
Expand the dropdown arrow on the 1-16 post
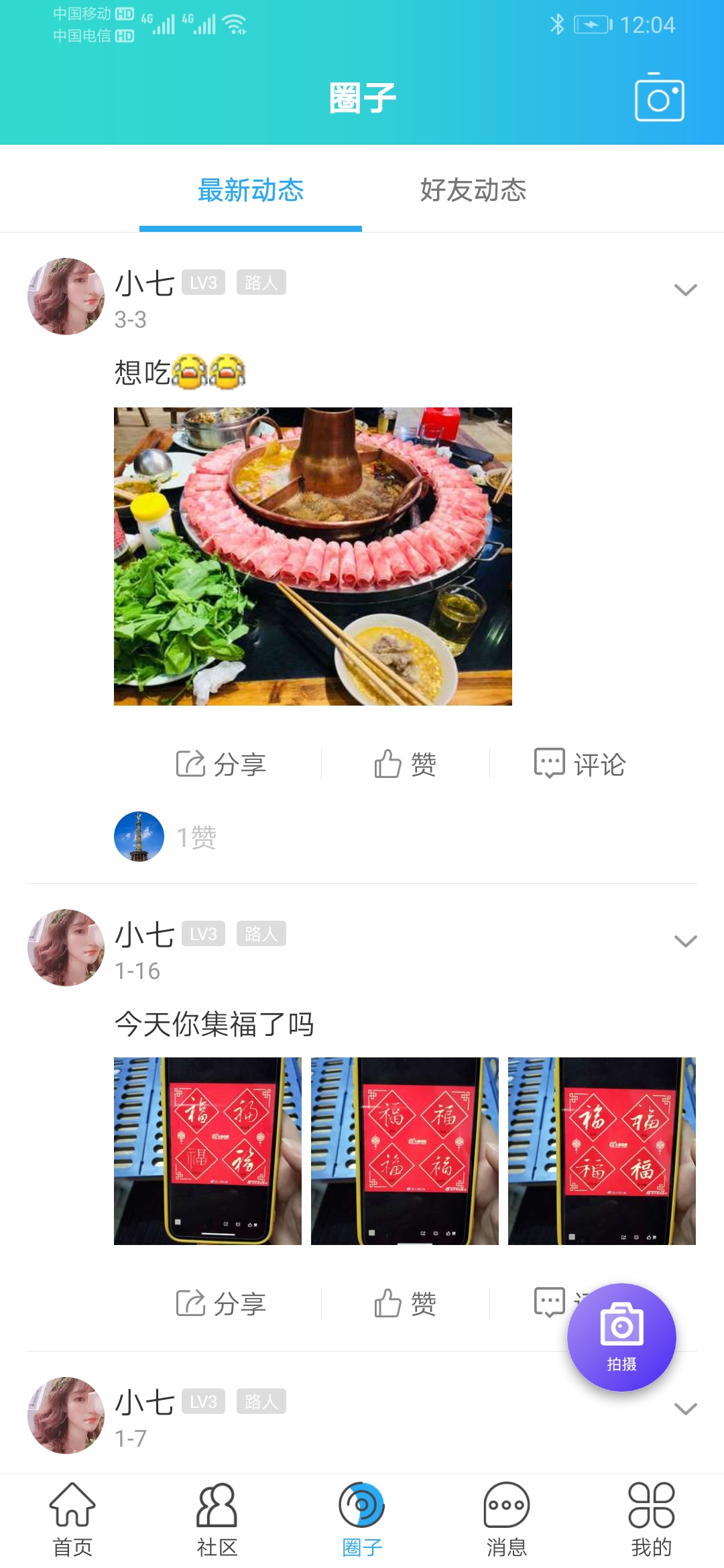pos(685,941)
